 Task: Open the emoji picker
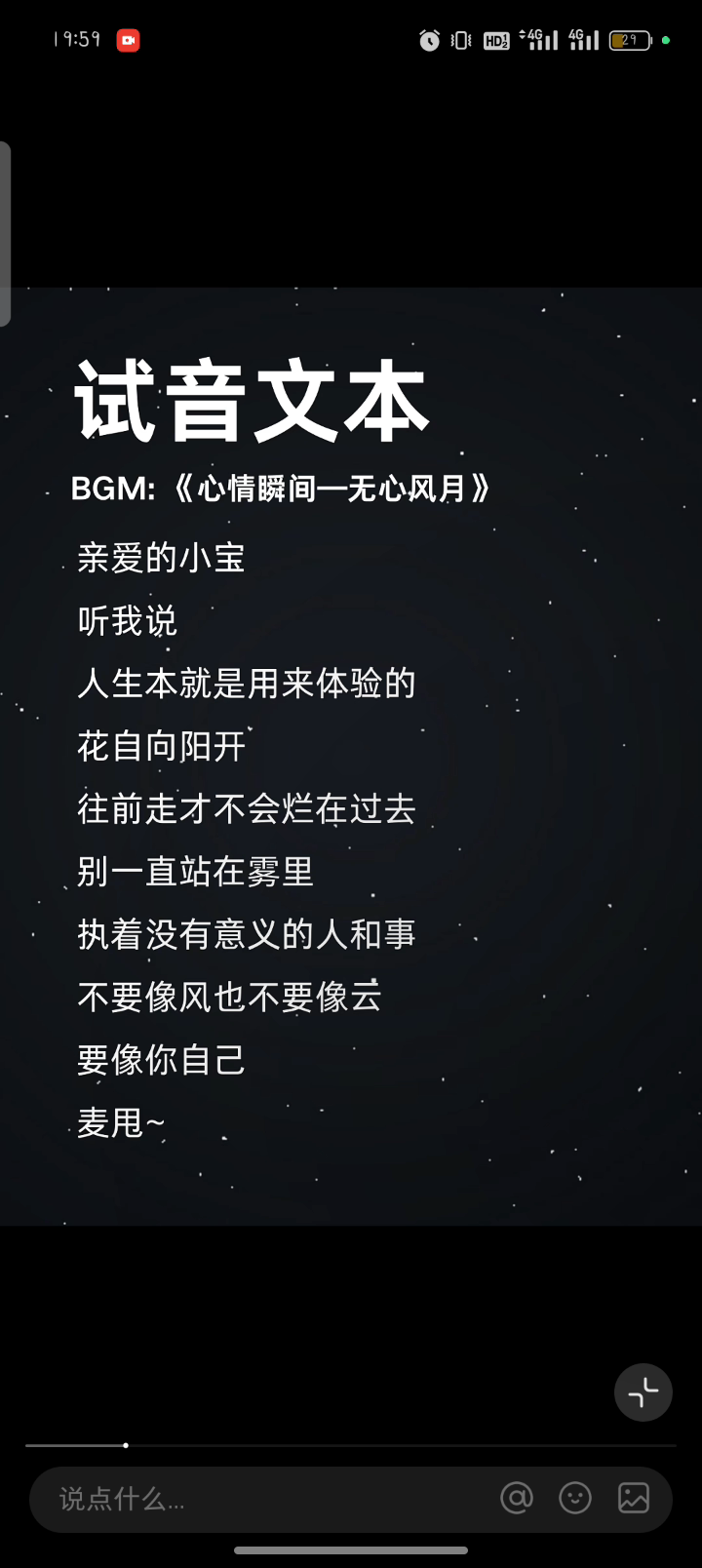[x=575, y=1498]
